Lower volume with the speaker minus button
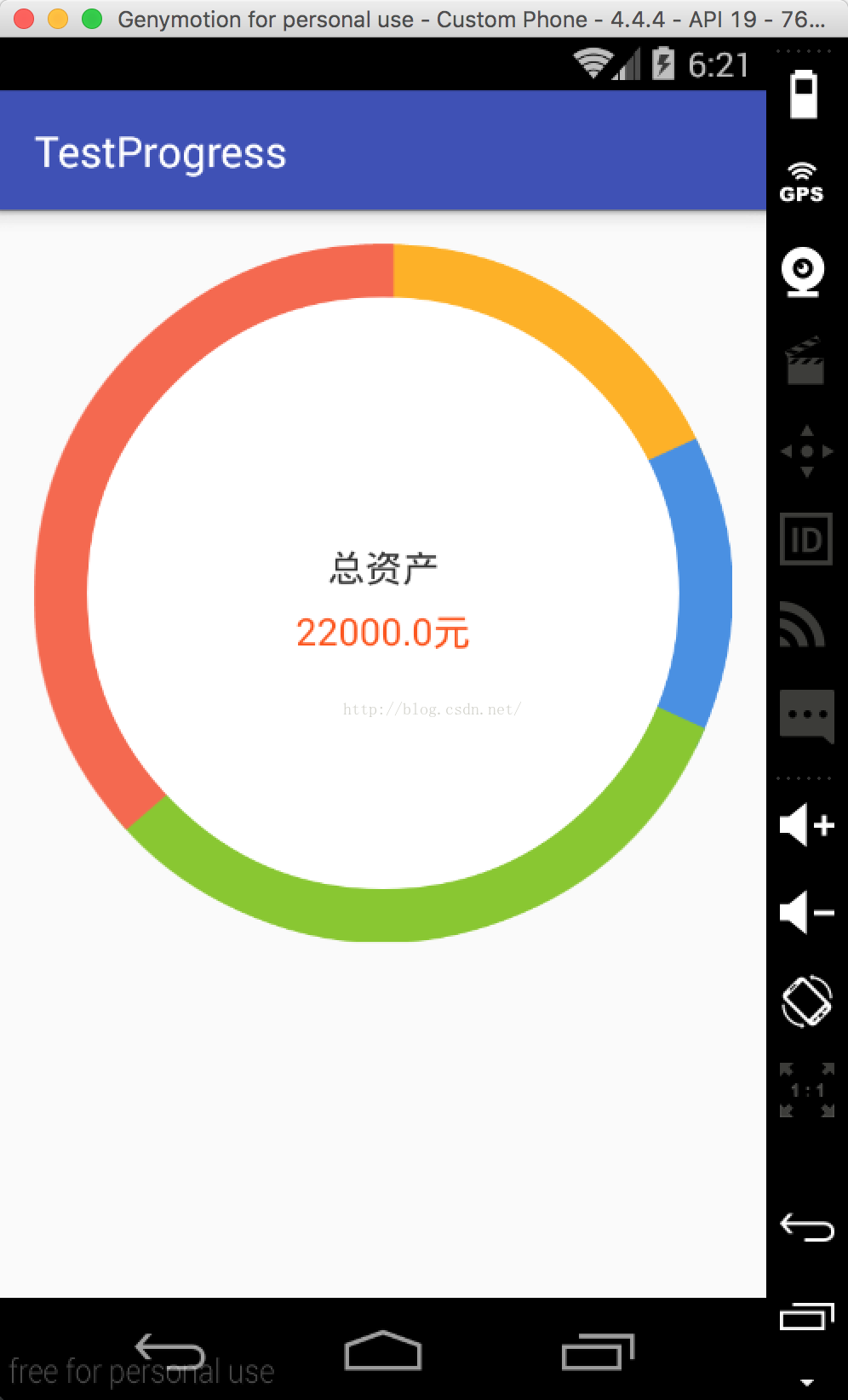 [x=806, y=913]
